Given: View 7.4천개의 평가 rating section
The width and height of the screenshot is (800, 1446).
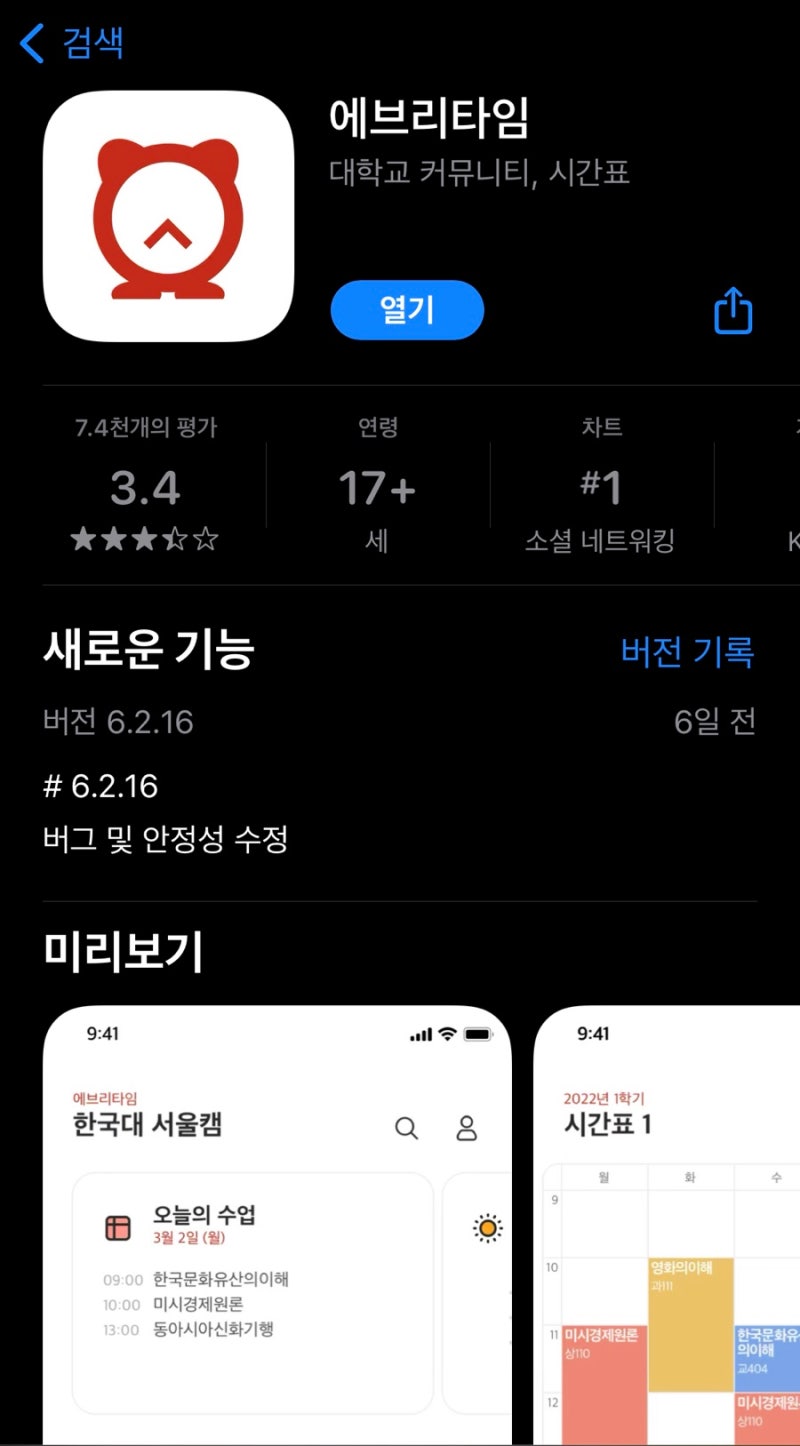Looking at the screenshot, I should pyautogui.click(x=146, y=487).
